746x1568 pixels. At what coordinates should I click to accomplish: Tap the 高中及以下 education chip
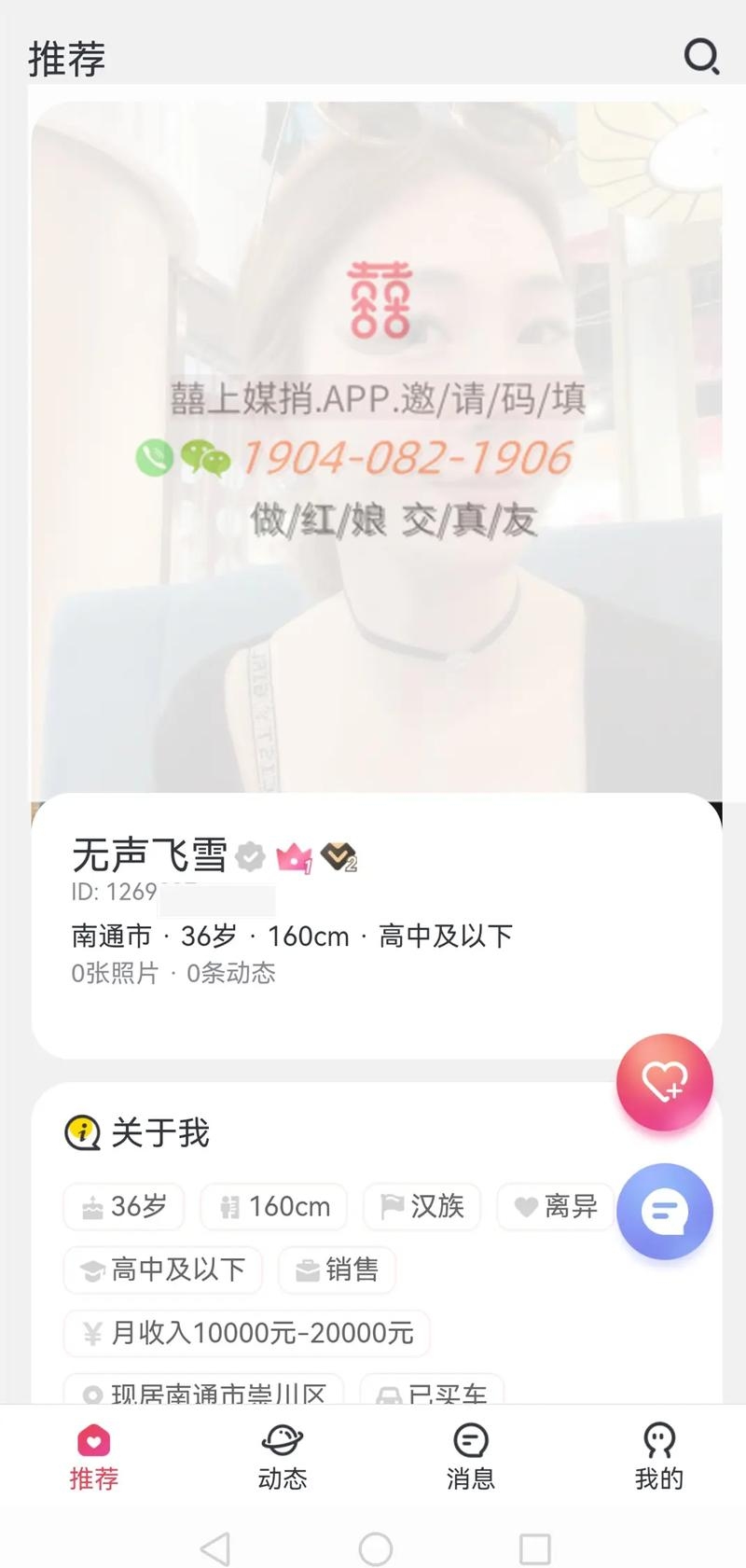(x=162, y=1270)
